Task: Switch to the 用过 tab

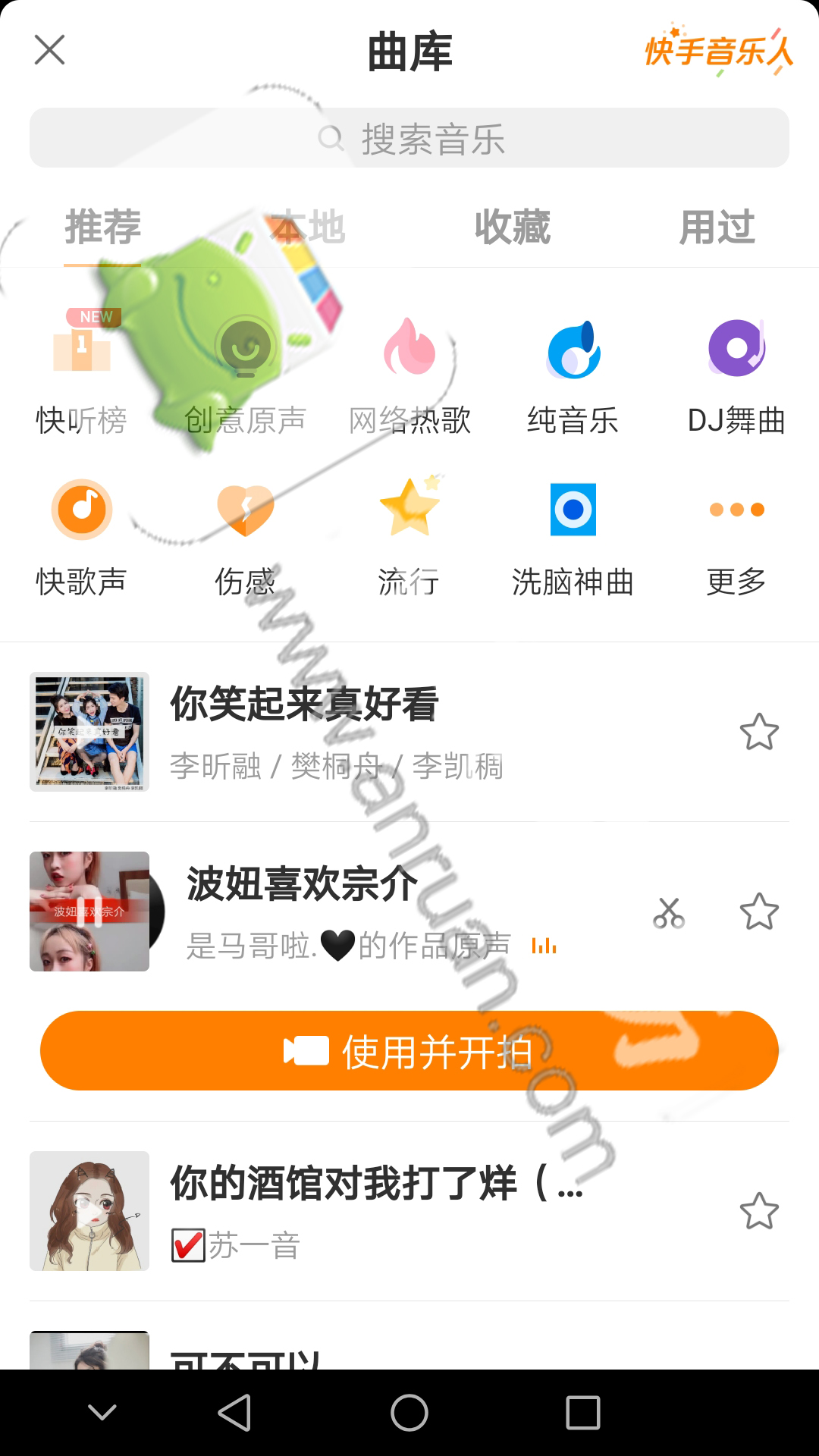Action: 717,227
